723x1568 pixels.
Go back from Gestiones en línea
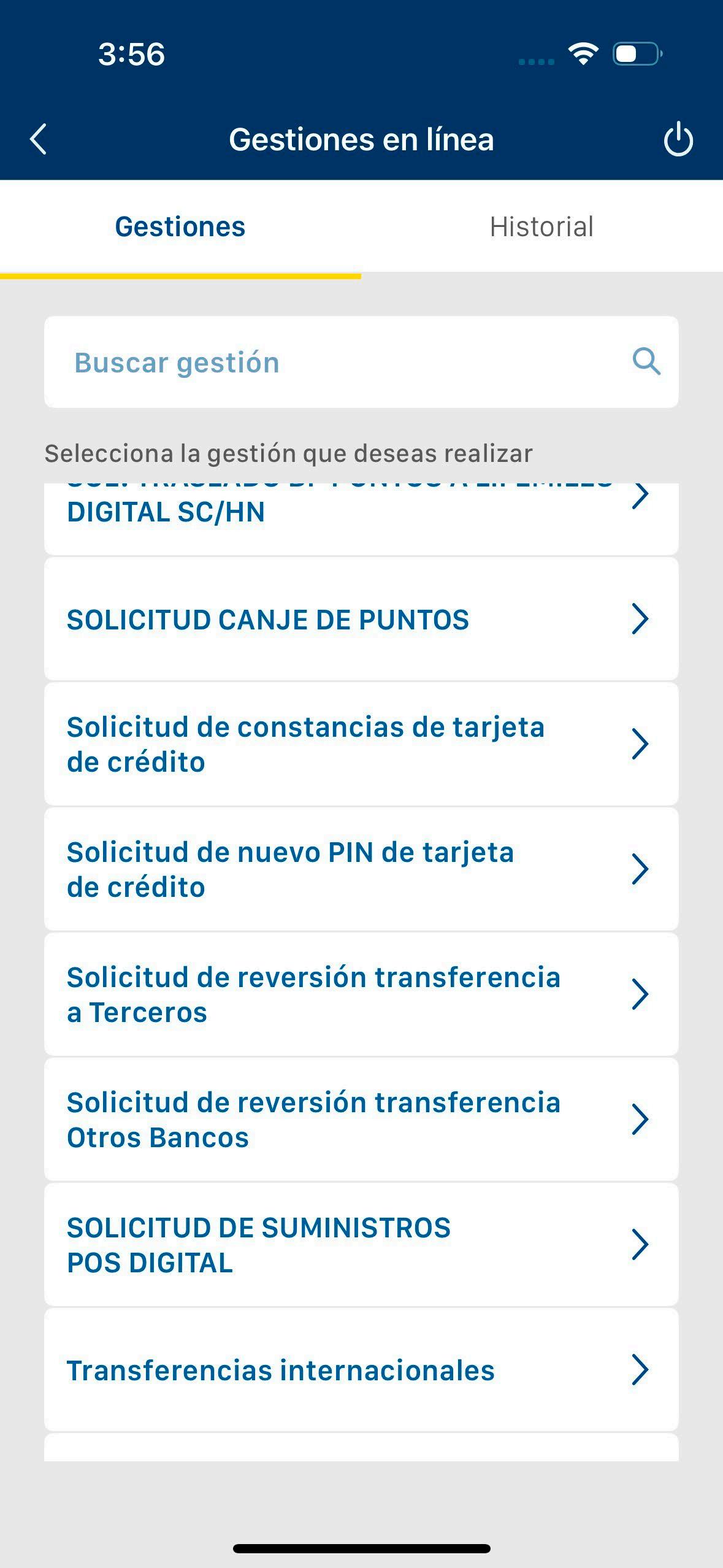tap(39, 139)
